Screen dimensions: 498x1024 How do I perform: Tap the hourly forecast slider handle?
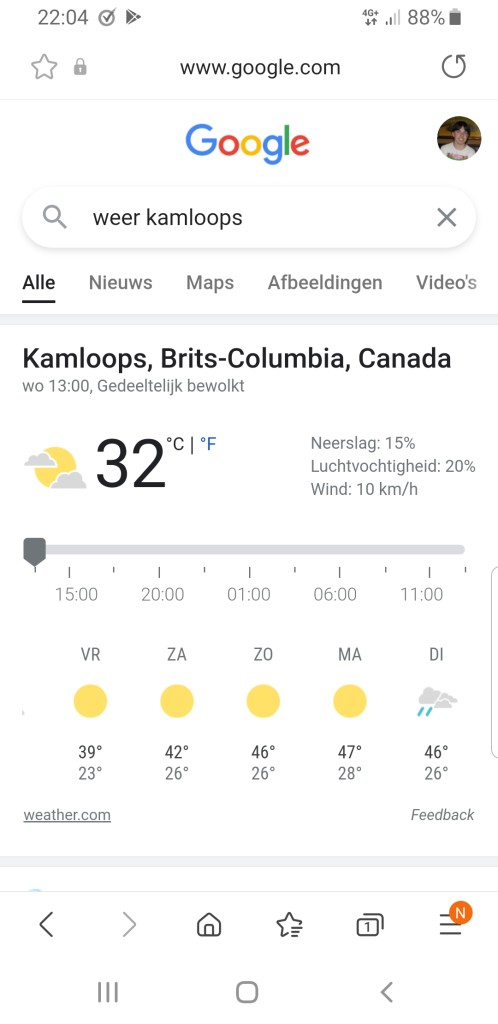[35, 552]
